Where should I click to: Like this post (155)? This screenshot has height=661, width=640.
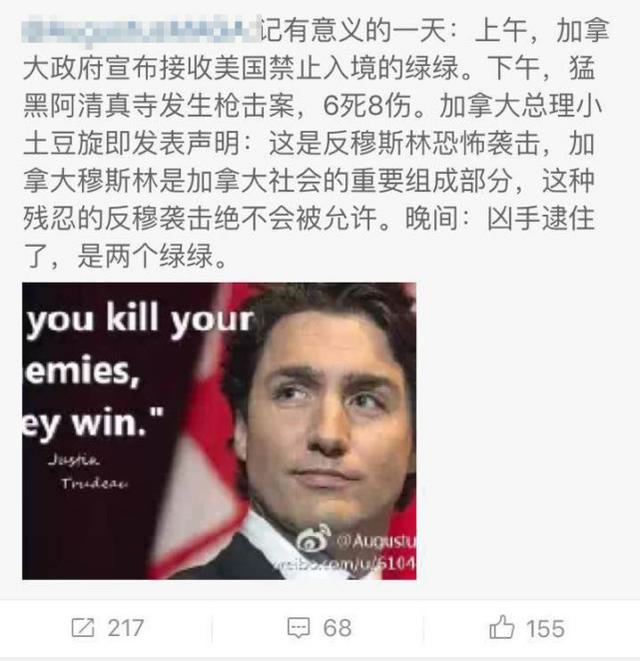[527, 628]
